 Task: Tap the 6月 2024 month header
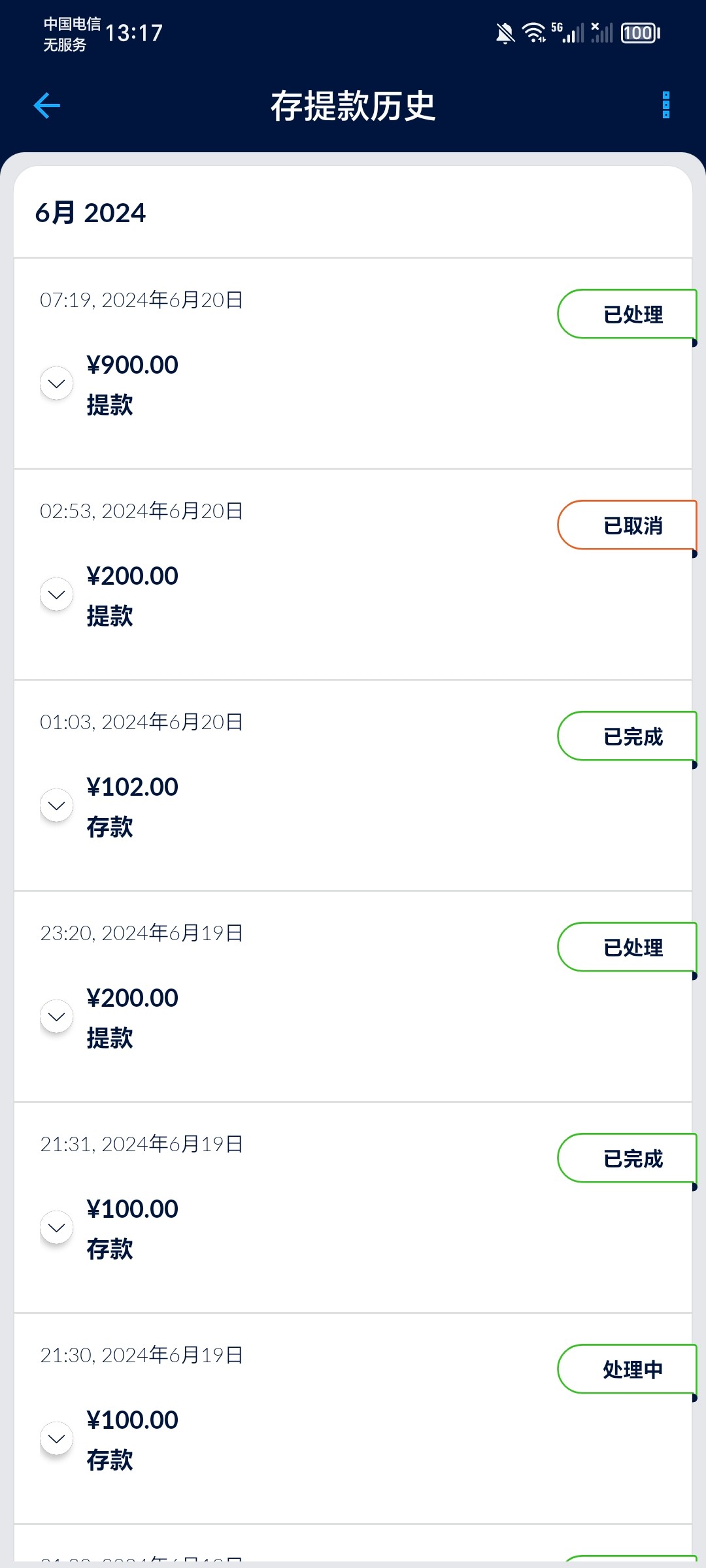pos(91,212)
